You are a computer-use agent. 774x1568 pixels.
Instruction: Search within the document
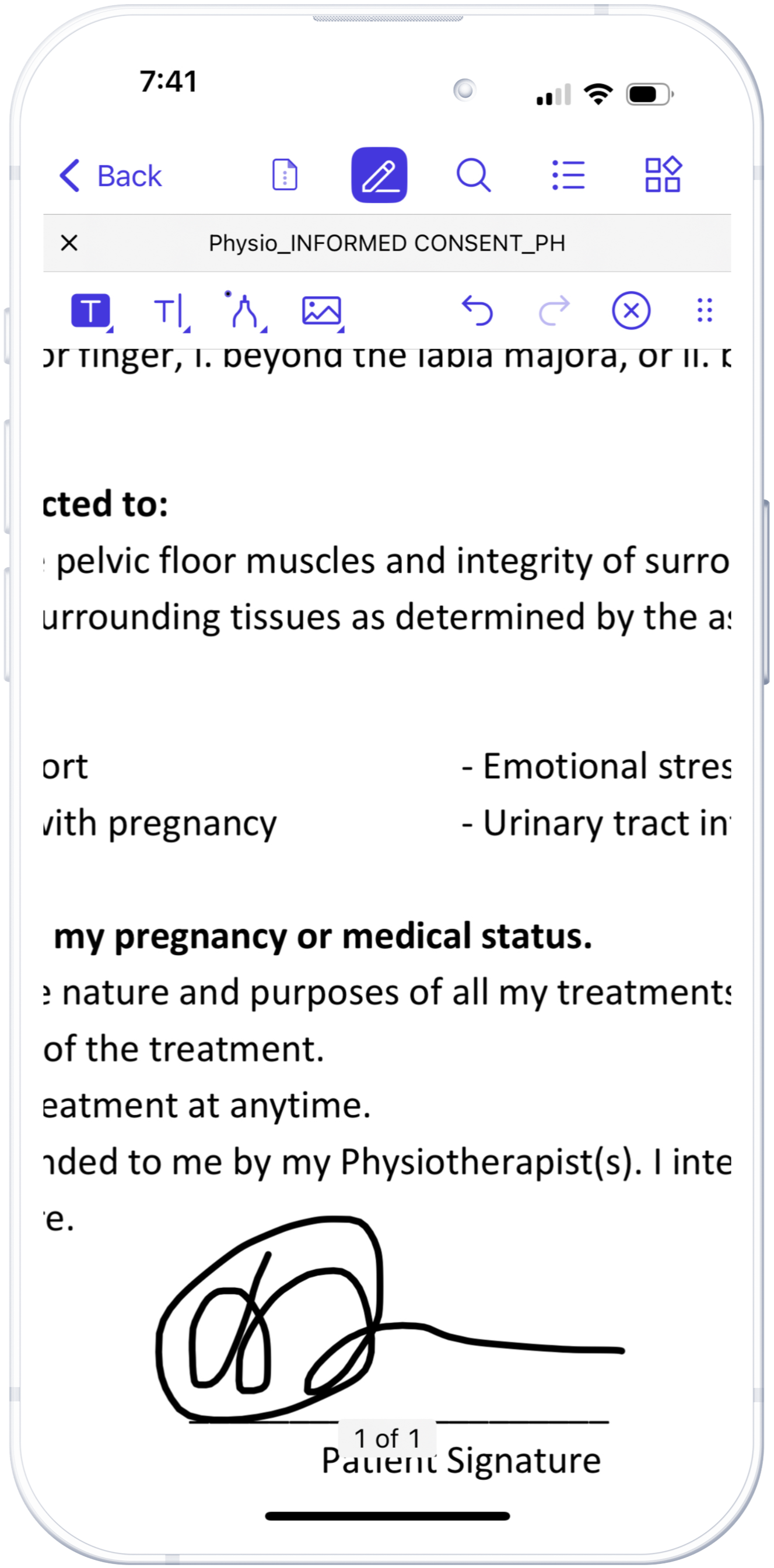coord(474,175)
